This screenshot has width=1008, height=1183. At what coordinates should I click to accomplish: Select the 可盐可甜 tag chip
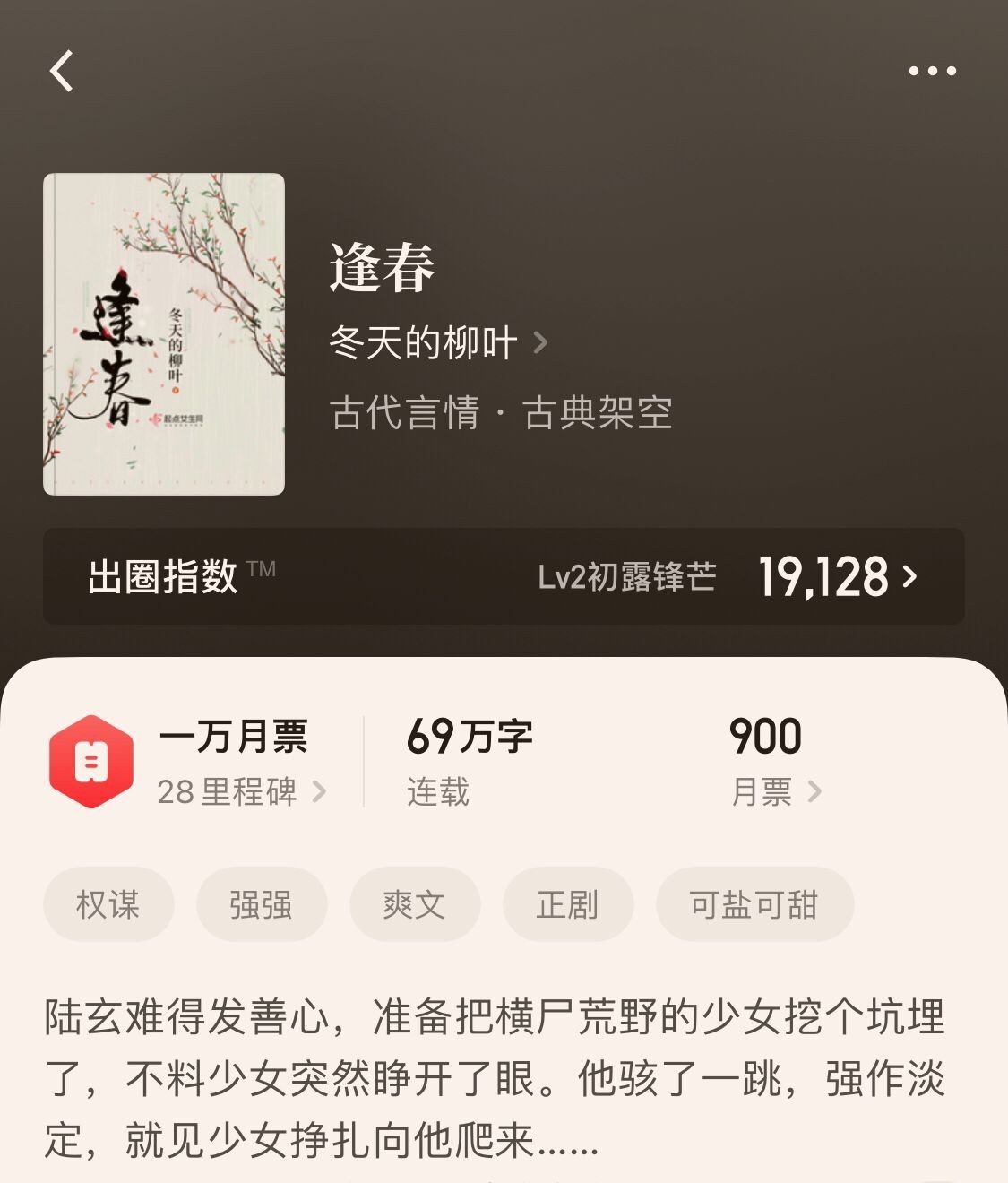coord(754,904)
